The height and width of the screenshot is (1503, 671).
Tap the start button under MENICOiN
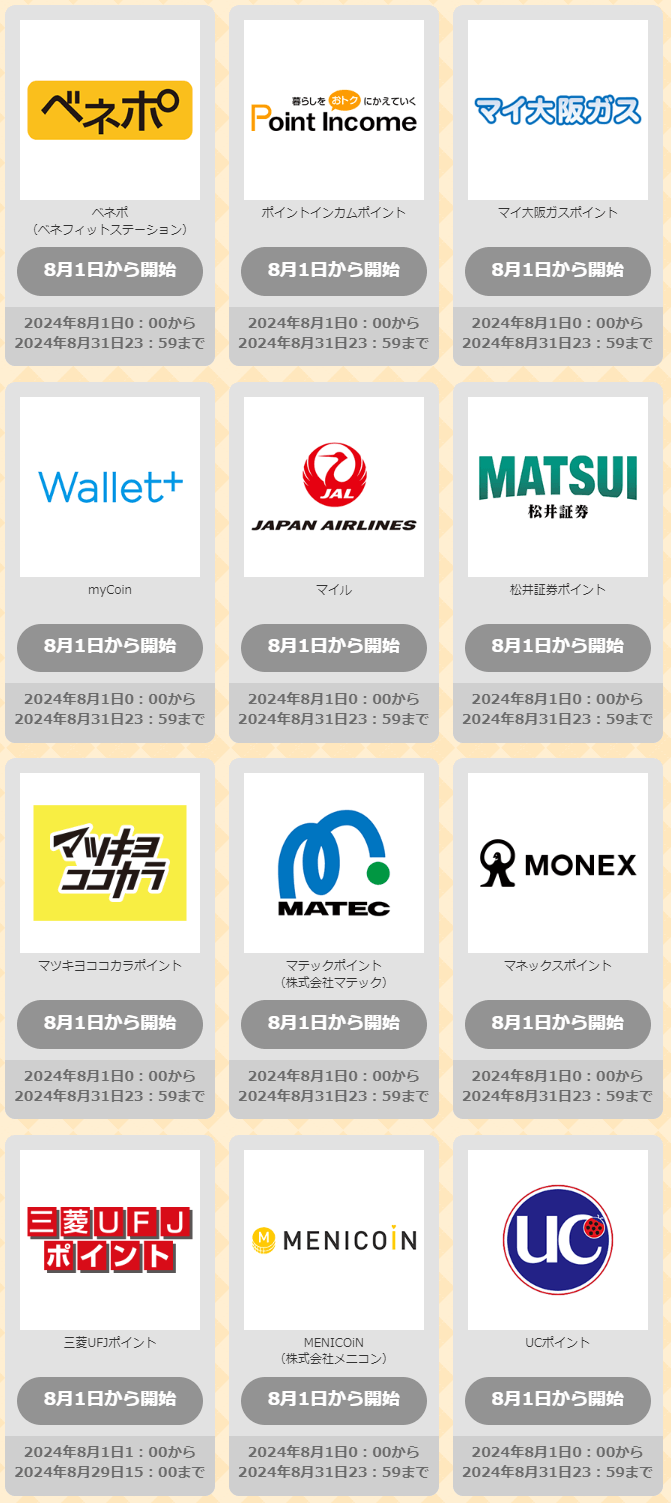(x=334, y=1400)
